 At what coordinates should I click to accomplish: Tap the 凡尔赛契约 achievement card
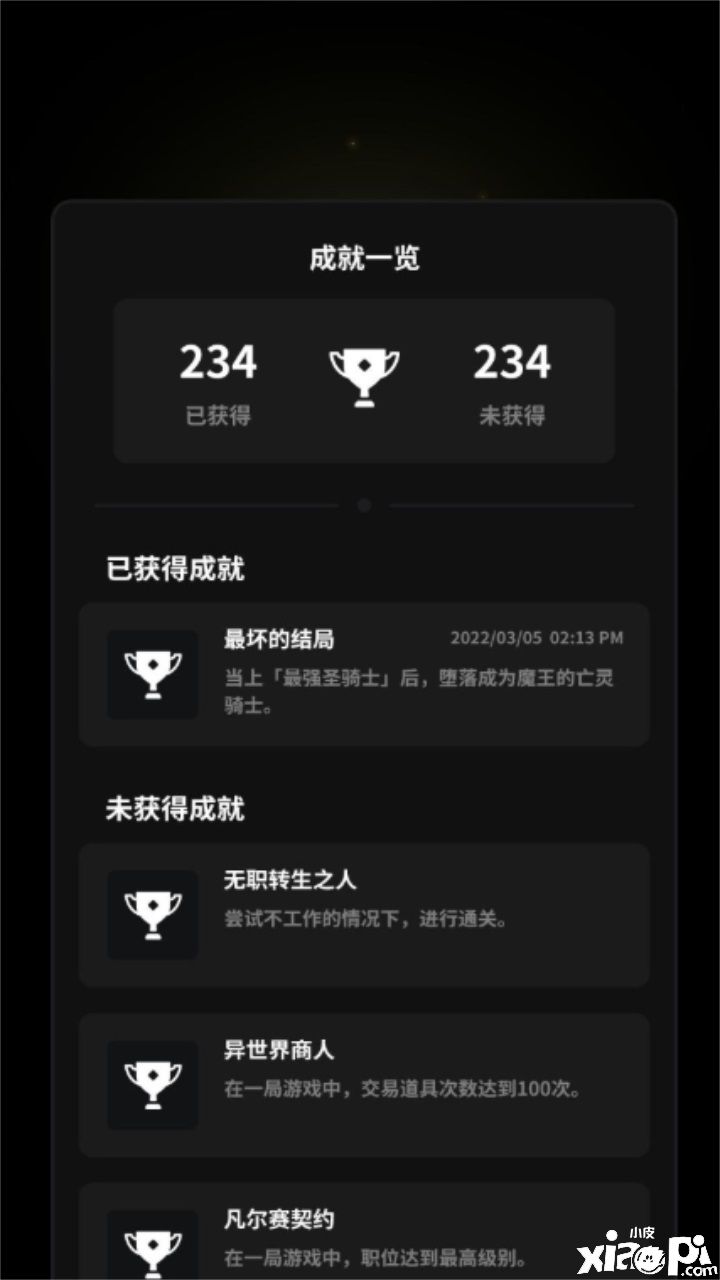pyautogui.click(x=364, y=1235)
